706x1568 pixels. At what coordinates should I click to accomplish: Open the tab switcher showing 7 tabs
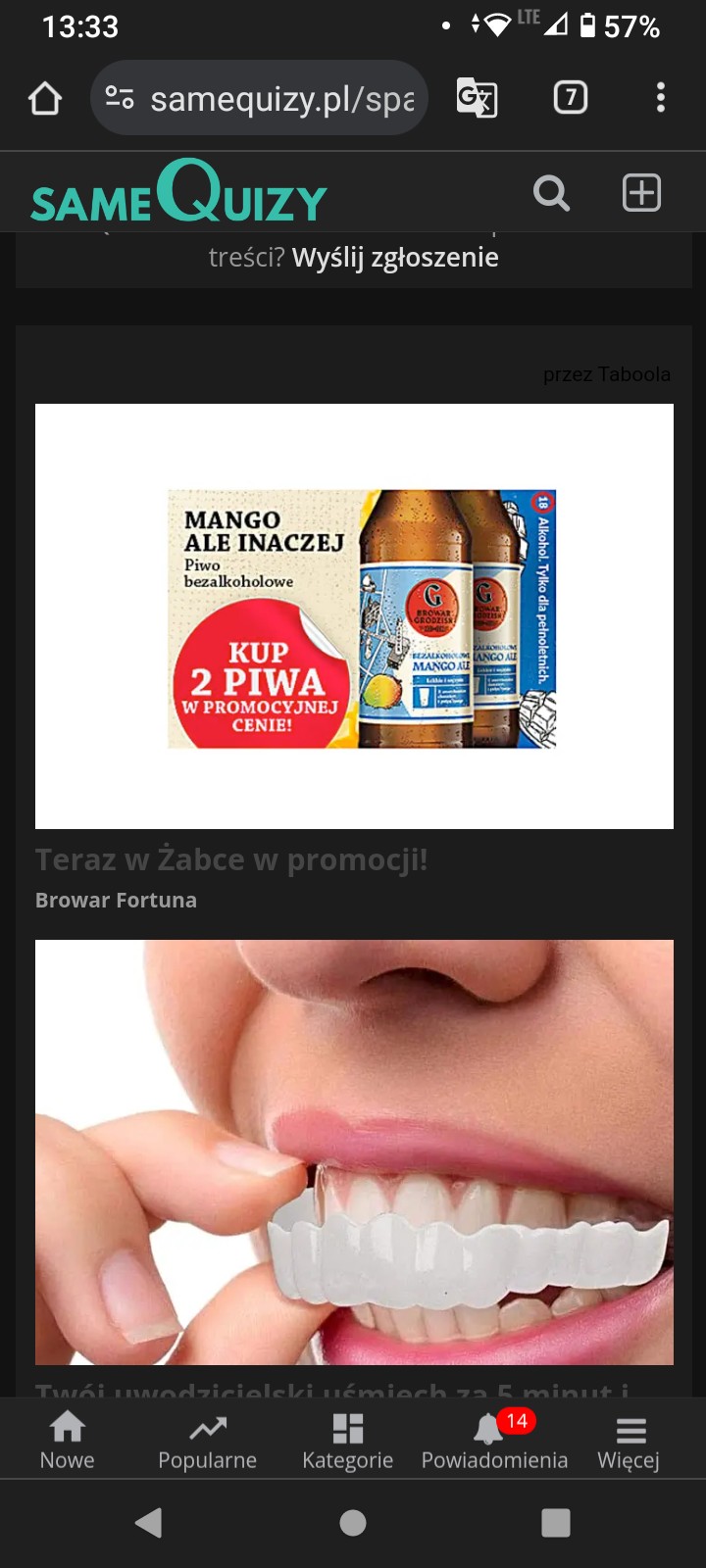571,98
